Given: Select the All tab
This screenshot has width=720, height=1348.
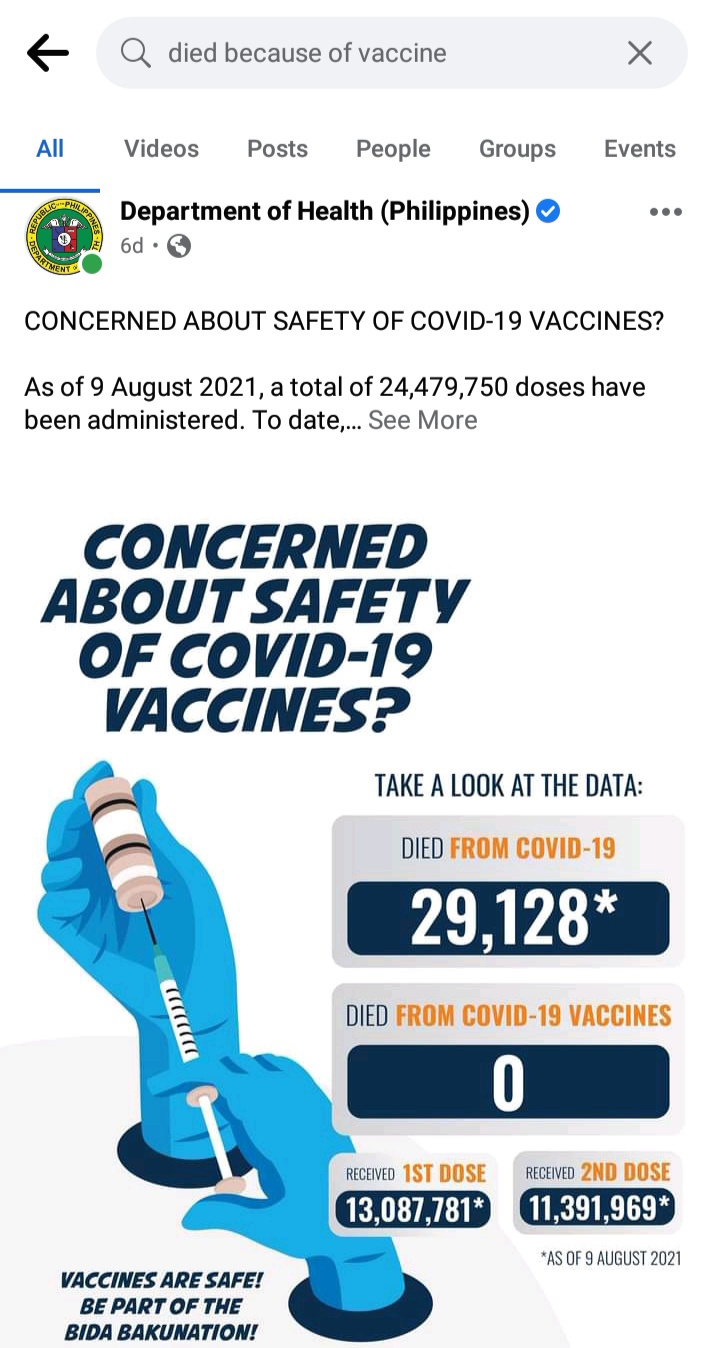Looking at the screenshot, I should point(50,149).
